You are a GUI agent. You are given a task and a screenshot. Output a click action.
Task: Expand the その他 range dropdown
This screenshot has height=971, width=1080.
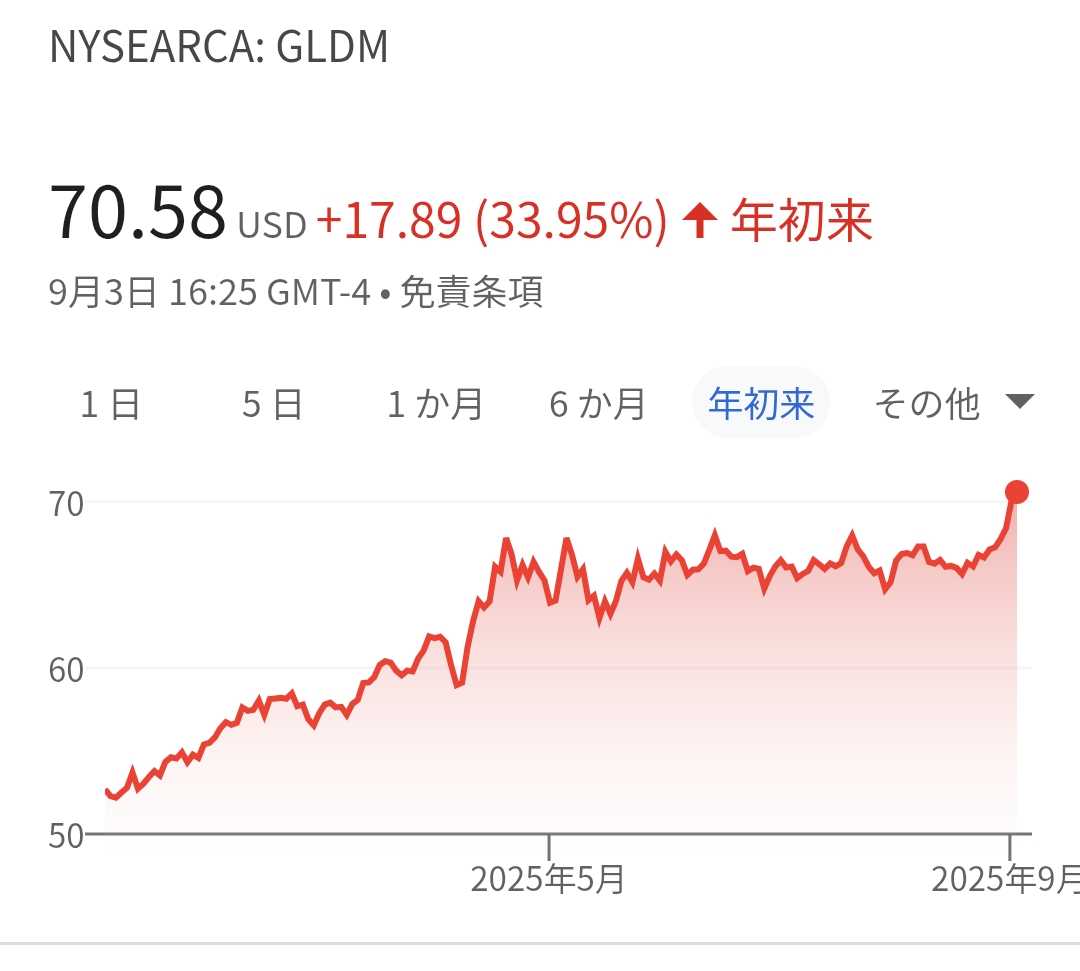[951, 405]
